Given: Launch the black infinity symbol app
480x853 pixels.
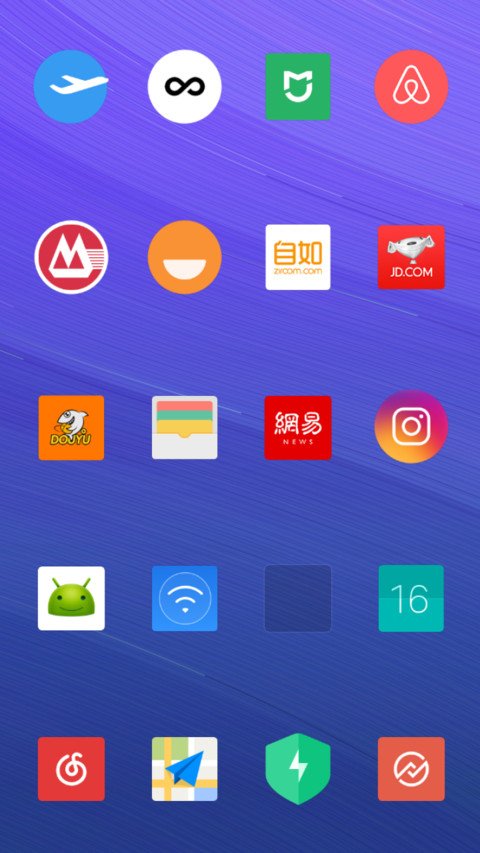Looking at the screenshot, I should click(x=184, y=86).
